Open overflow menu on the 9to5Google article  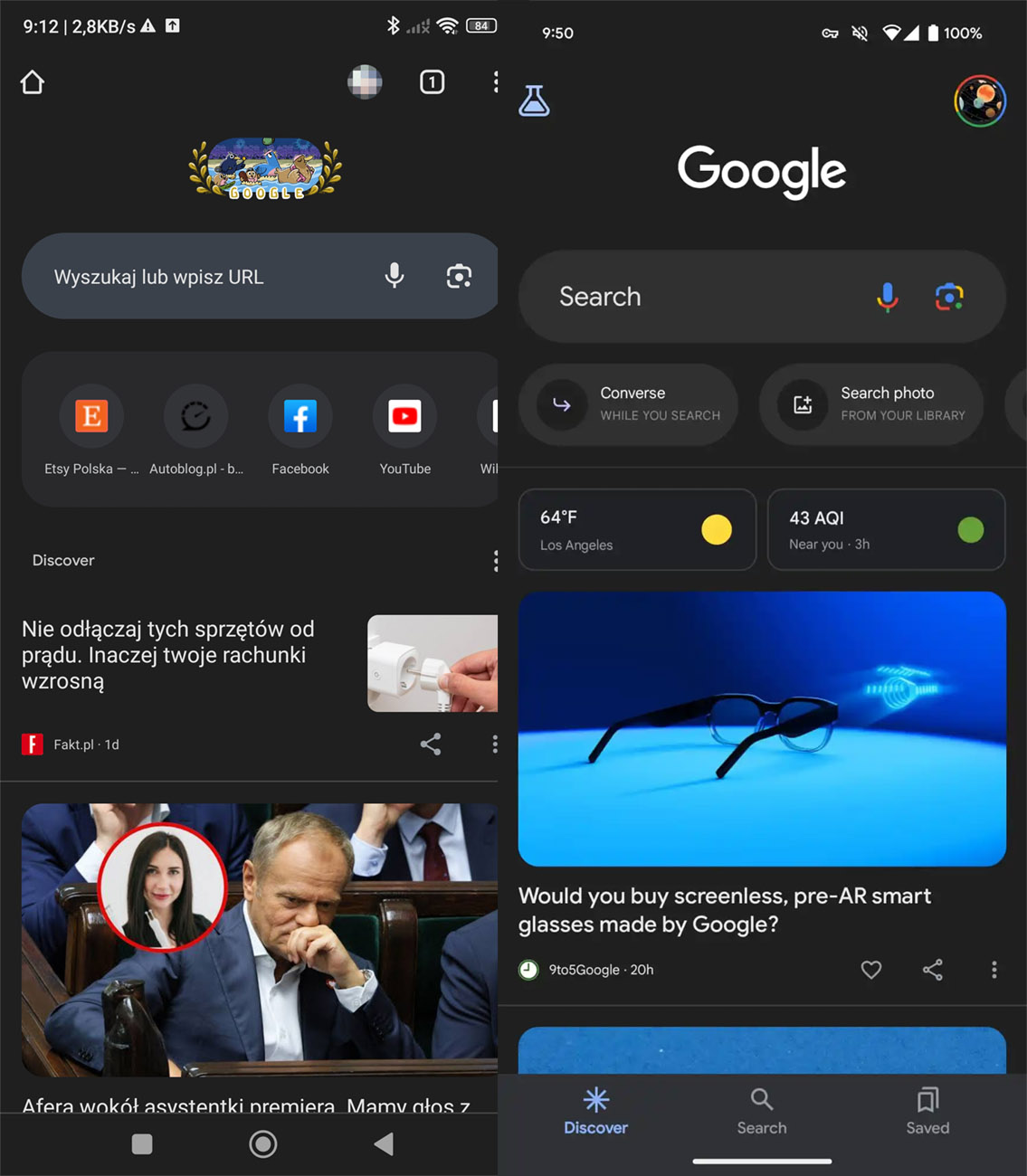[994, 970]
